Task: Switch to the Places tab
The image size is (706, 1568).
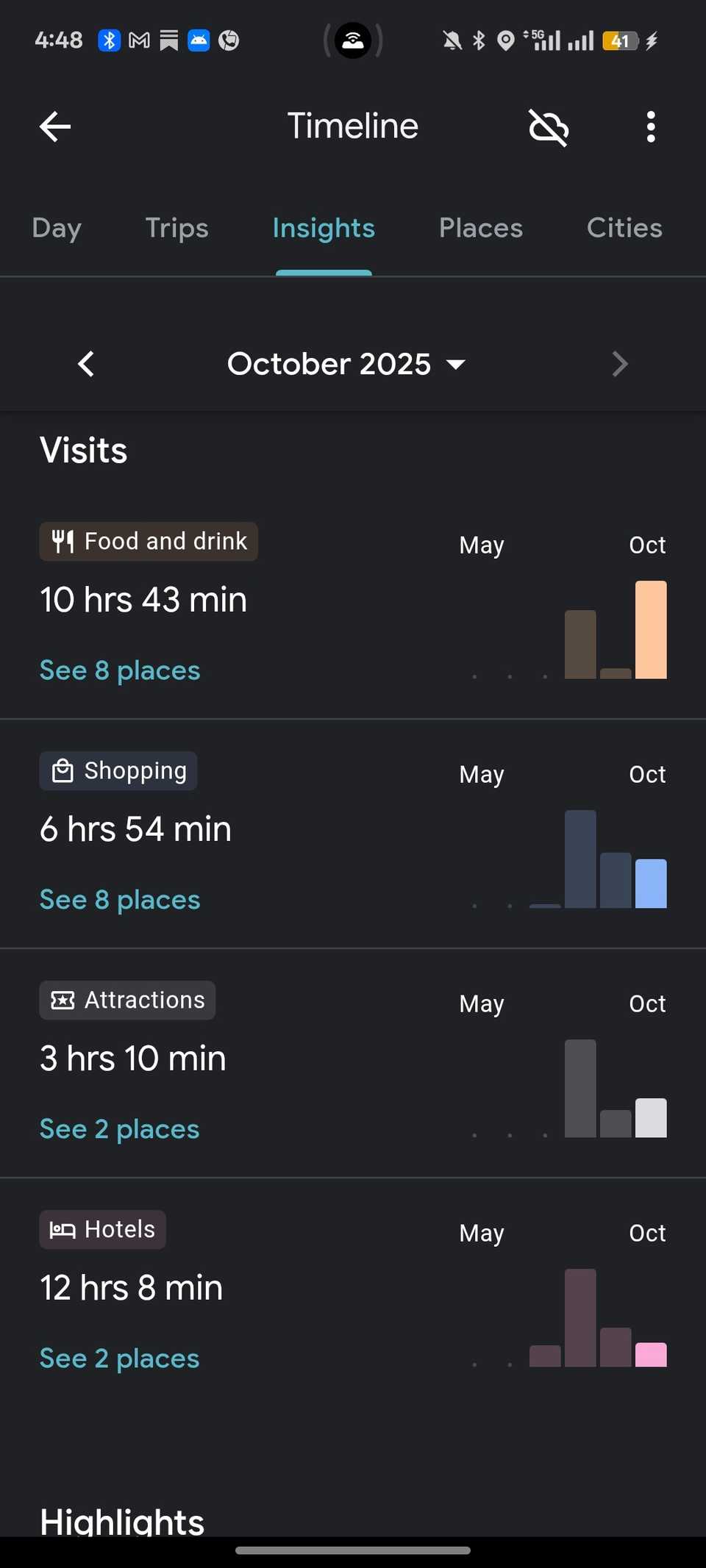Action: (x=480, y=228)
